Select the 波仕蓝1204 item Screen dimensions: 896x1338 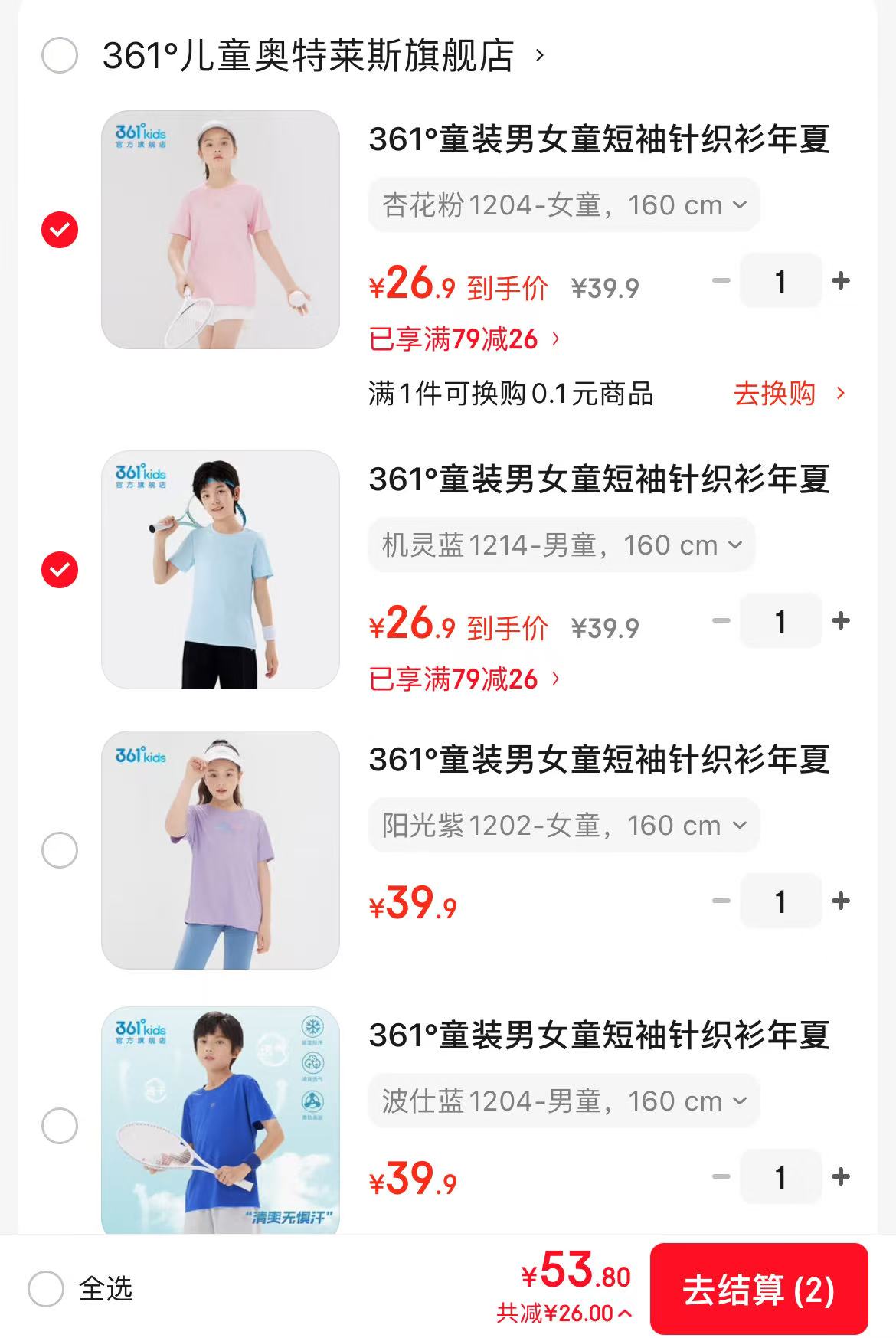[x=60, y=1126]
